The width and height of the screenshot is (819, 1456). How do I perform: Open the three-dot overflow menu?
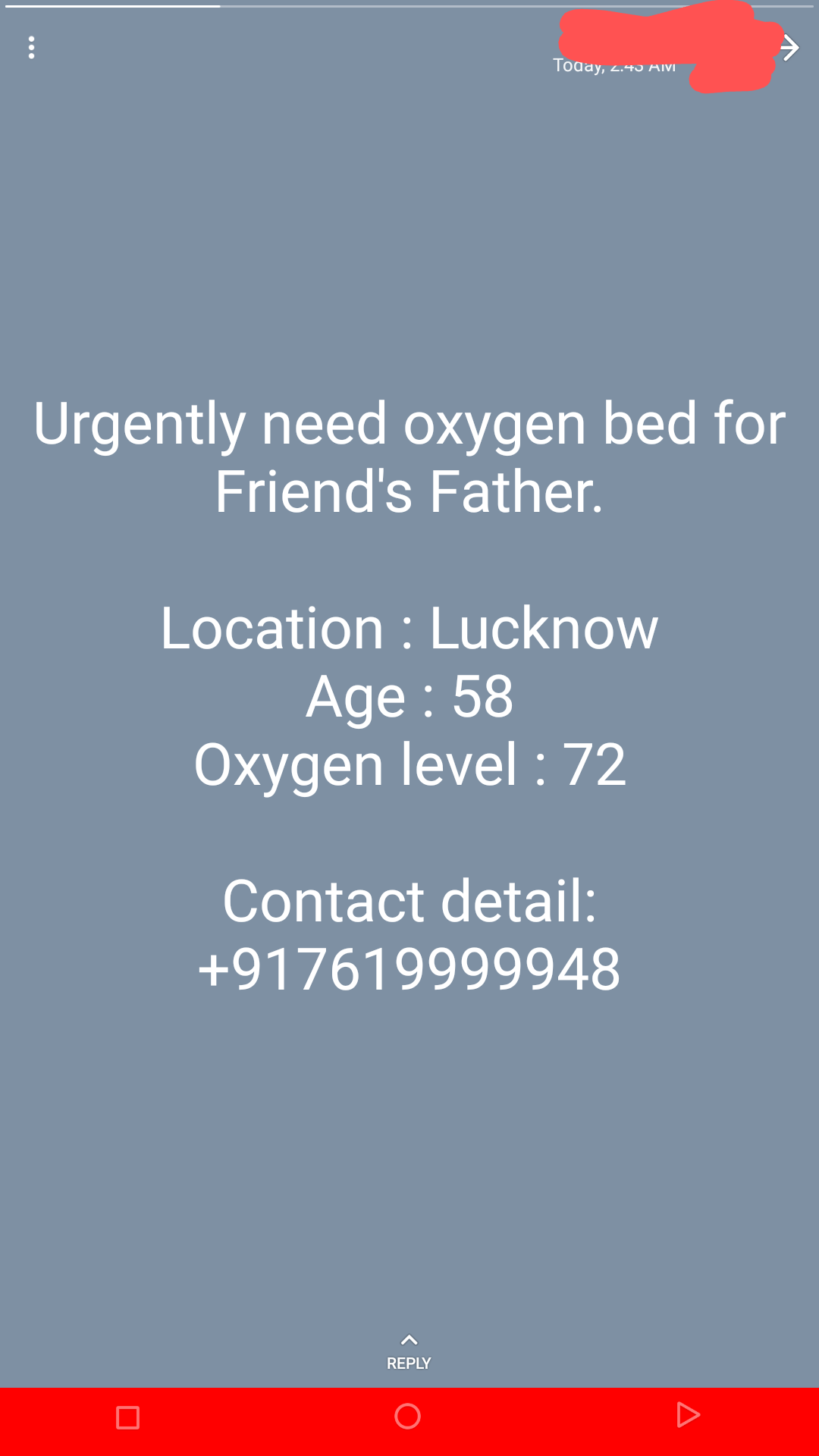[x=31, y=48]
